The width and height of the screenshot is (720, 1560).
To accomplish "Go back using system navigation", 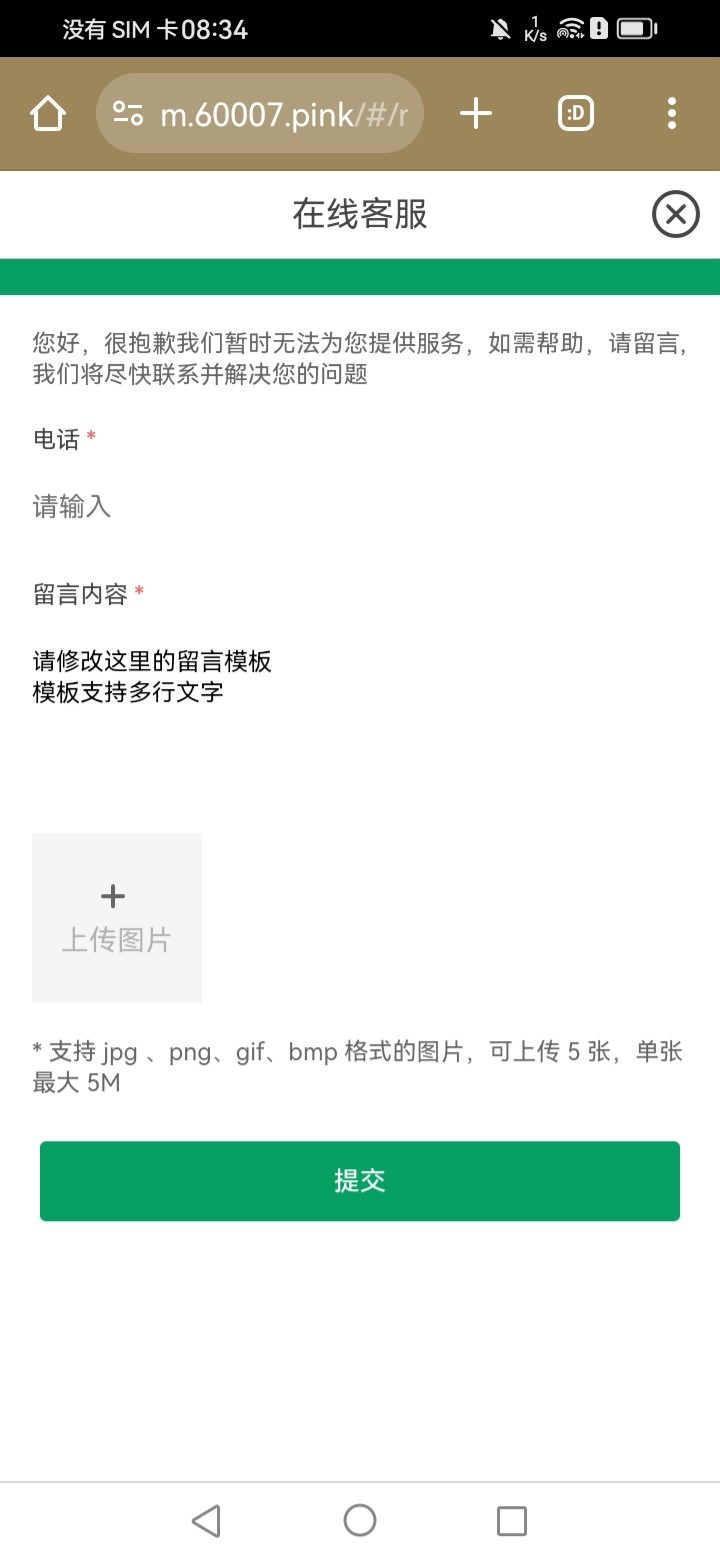I will click(x=206, y=1521).
